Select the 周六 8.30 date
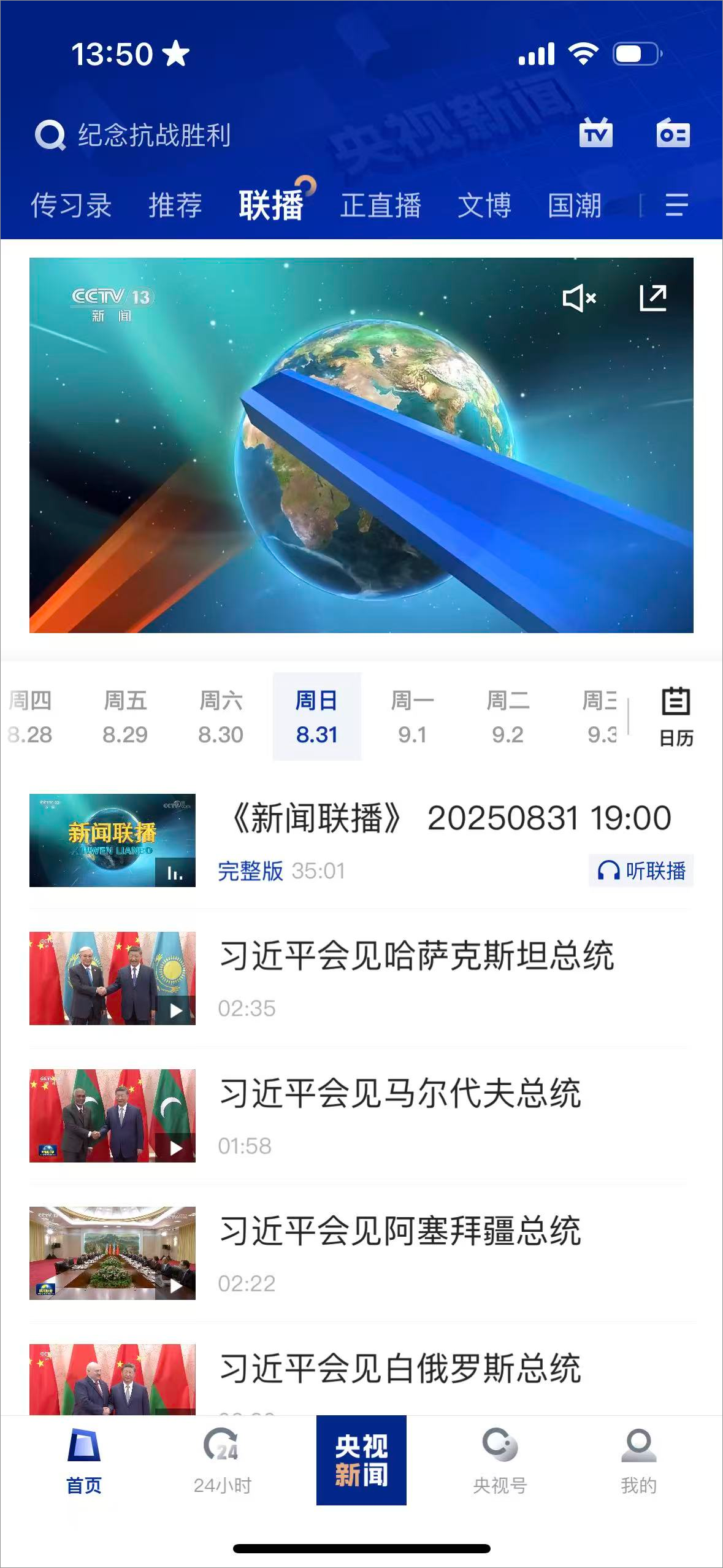Image resolution: width=723 pixels, height=1568 pixels. tap(221, 717)
